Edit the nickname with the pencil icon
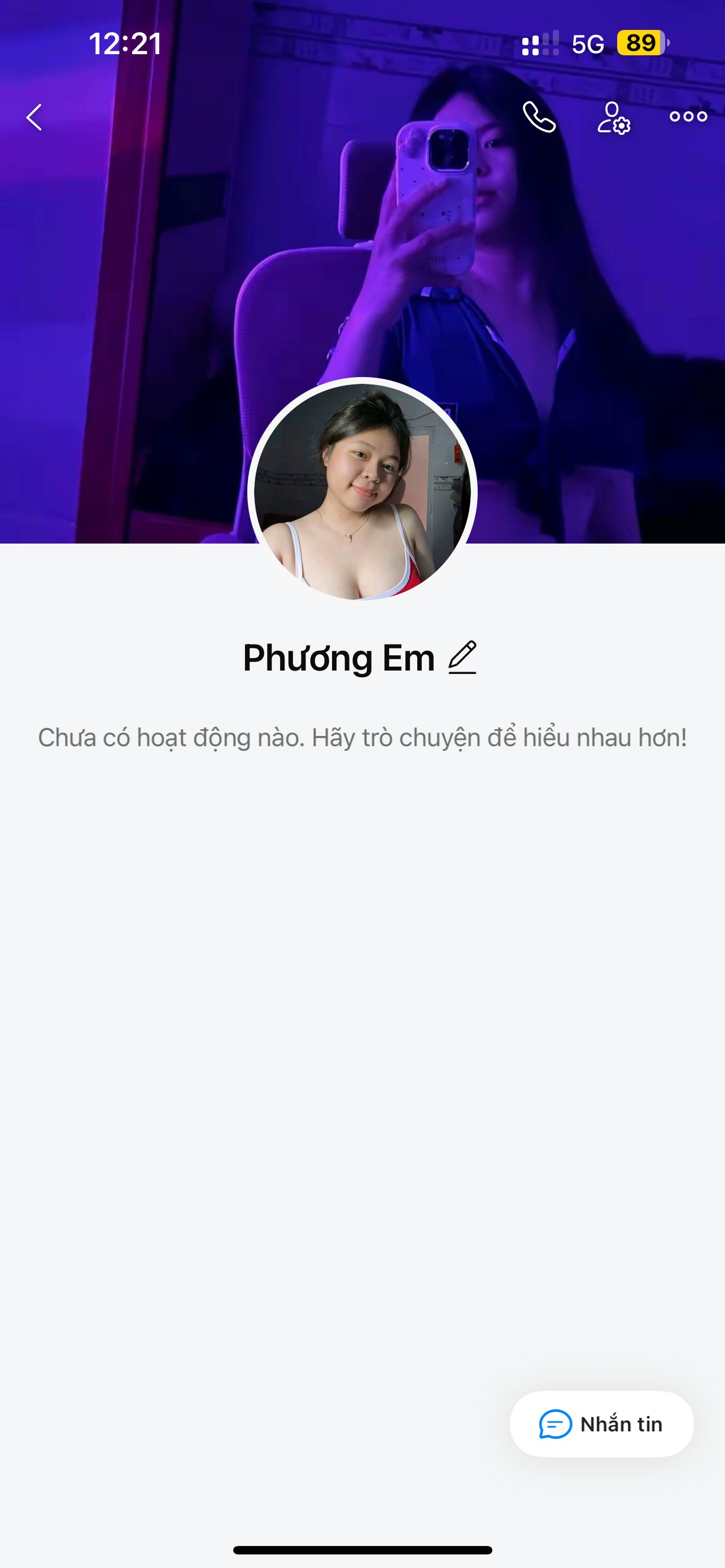Viewport: 725px width, 1568px height. (462, 658)
